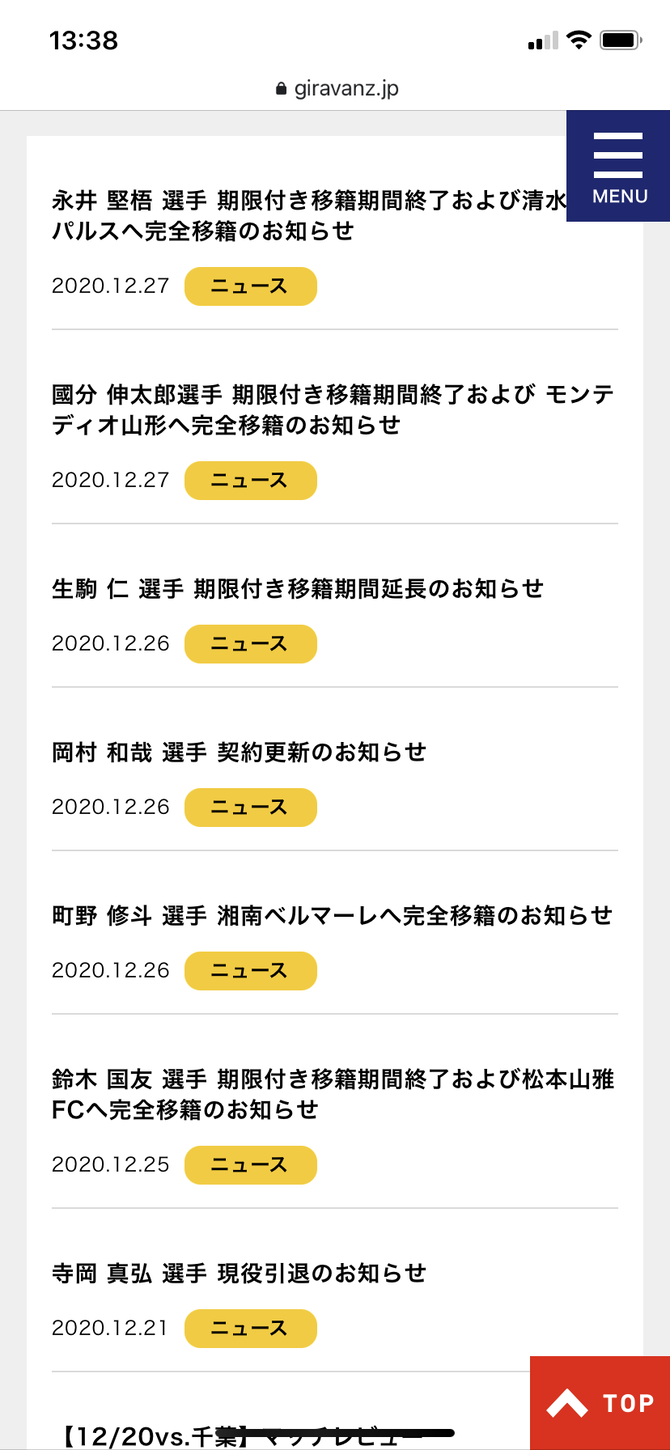Screen dimensions: 670x1450
Task: Tap the giravanz.jp address bar
Action: pyautogui.click(x=336, y=89)
